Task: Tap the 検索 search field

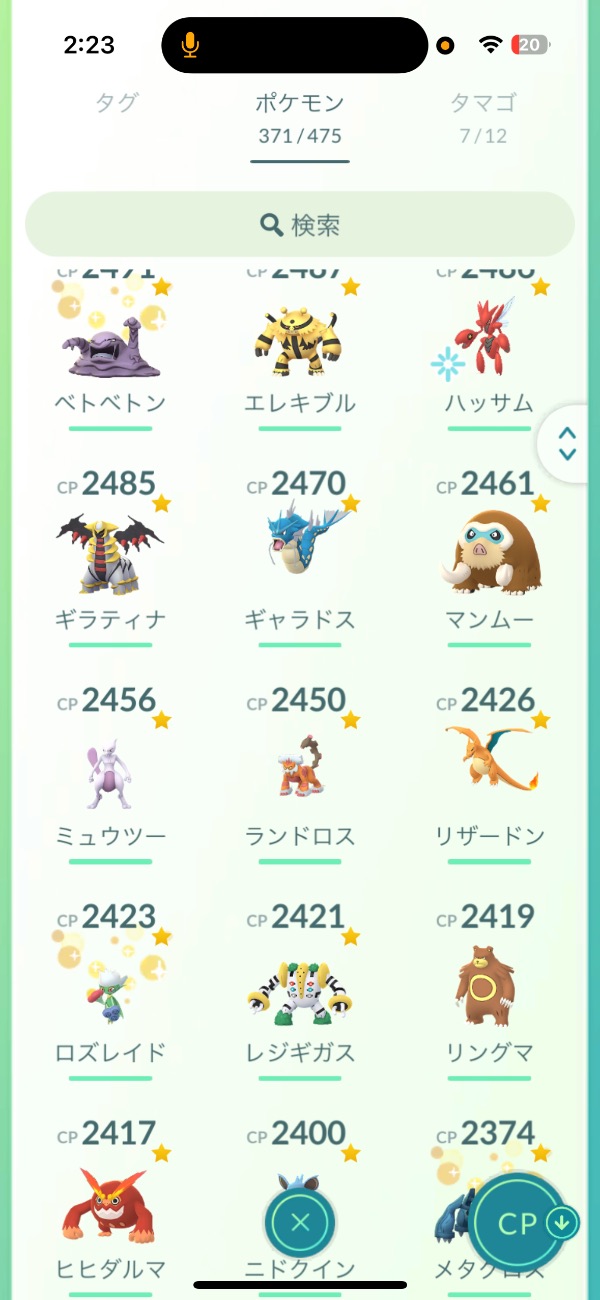Action: pyautogui.click(x=300, y=225)
